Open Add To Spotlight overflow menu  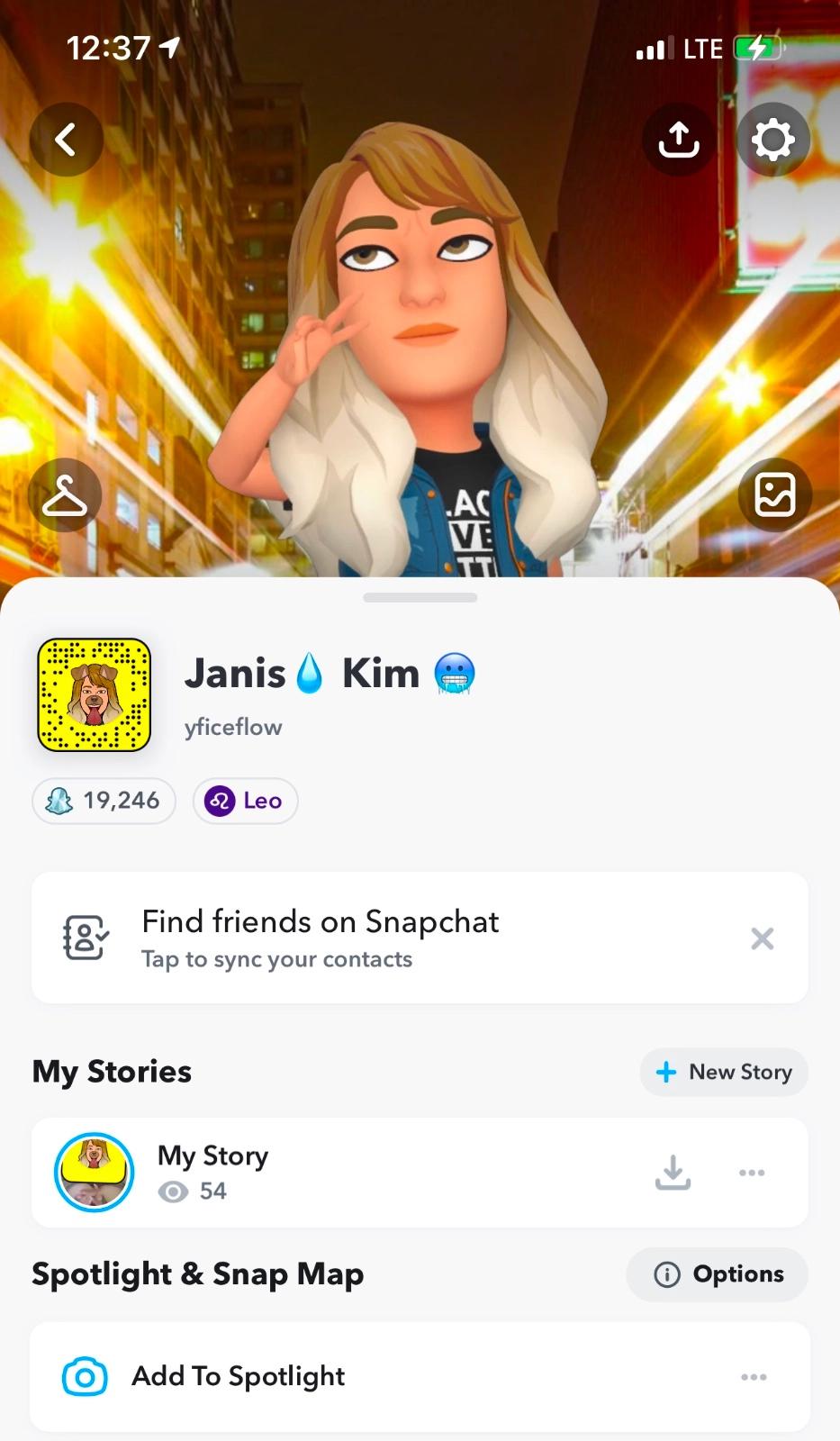(x=754, y=1377)
